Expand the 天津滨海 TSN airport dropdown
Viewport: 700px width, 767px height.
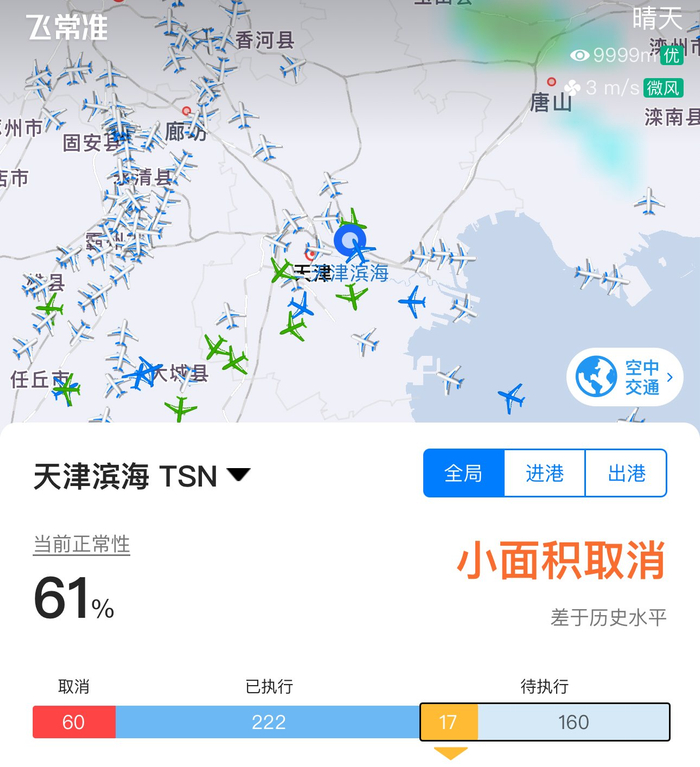coord(238,474)
